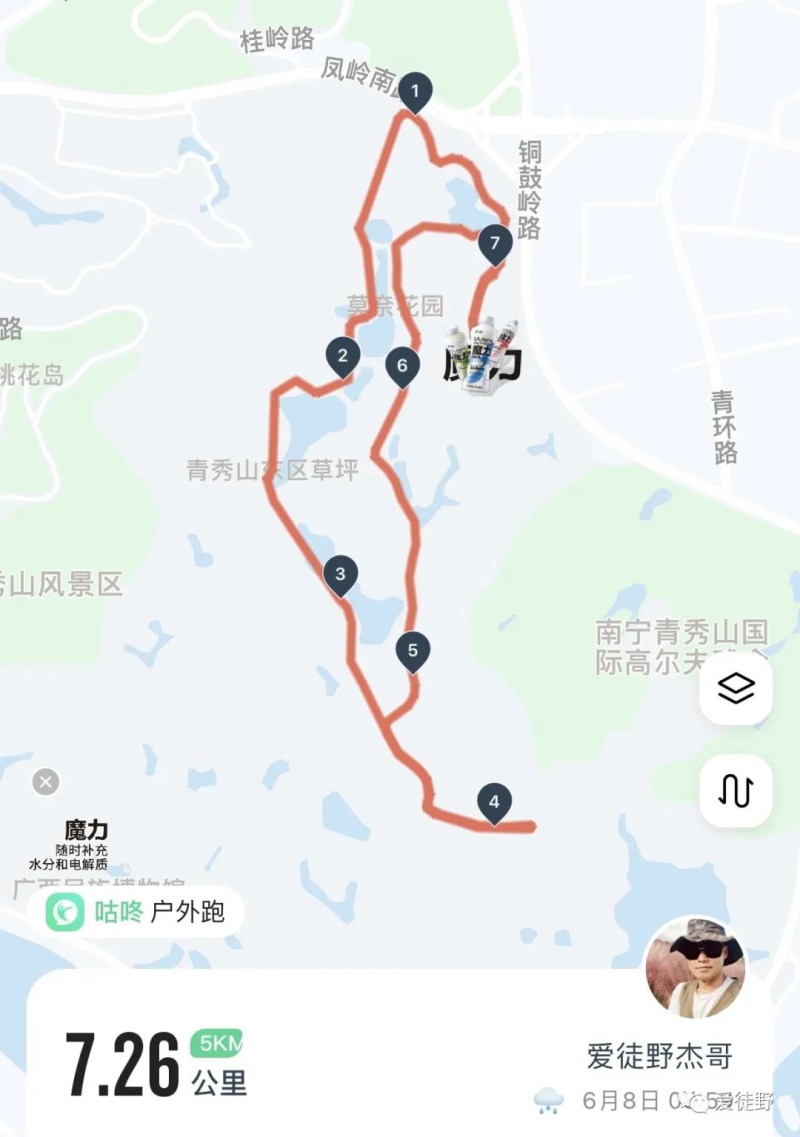Tap kilometer marker 6 on the route

(x=401, y=367)
